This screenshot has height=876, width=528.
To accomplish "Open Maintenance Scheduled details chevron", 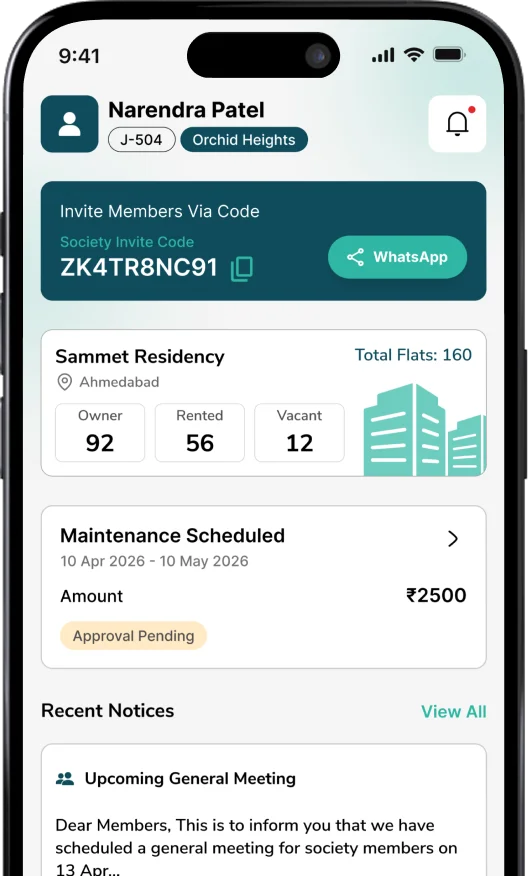I will [x=453, y=539].
